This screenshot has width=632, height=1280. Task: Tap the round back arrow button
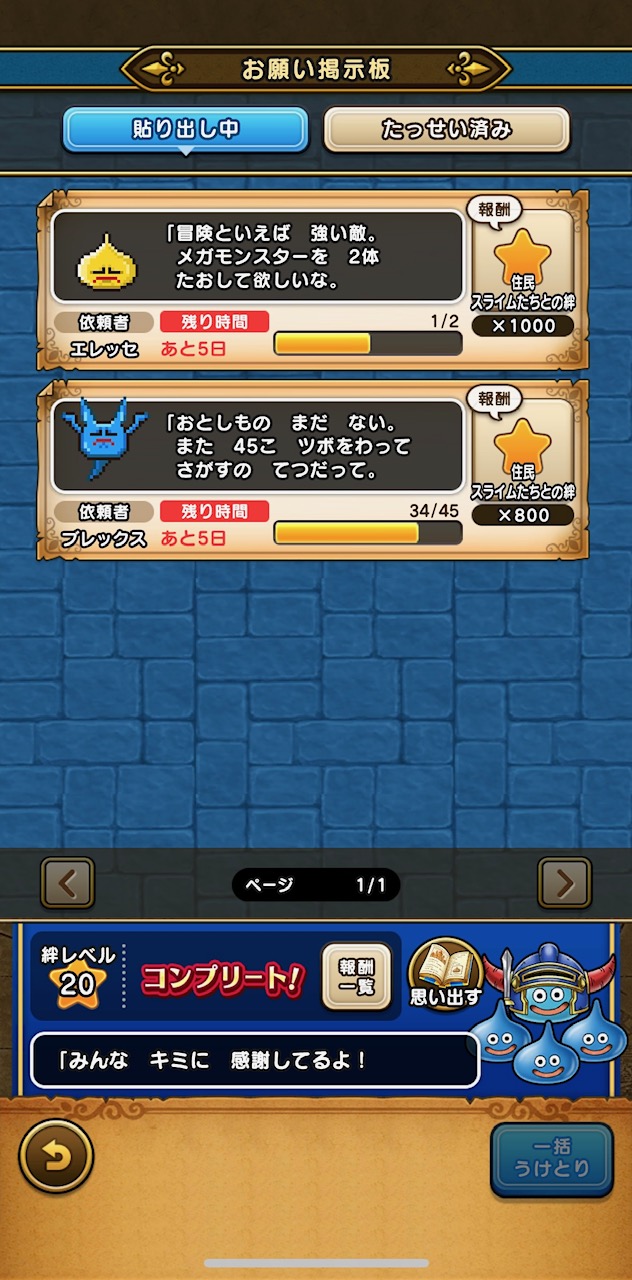pyautogui.click(x=56, y=1157)
